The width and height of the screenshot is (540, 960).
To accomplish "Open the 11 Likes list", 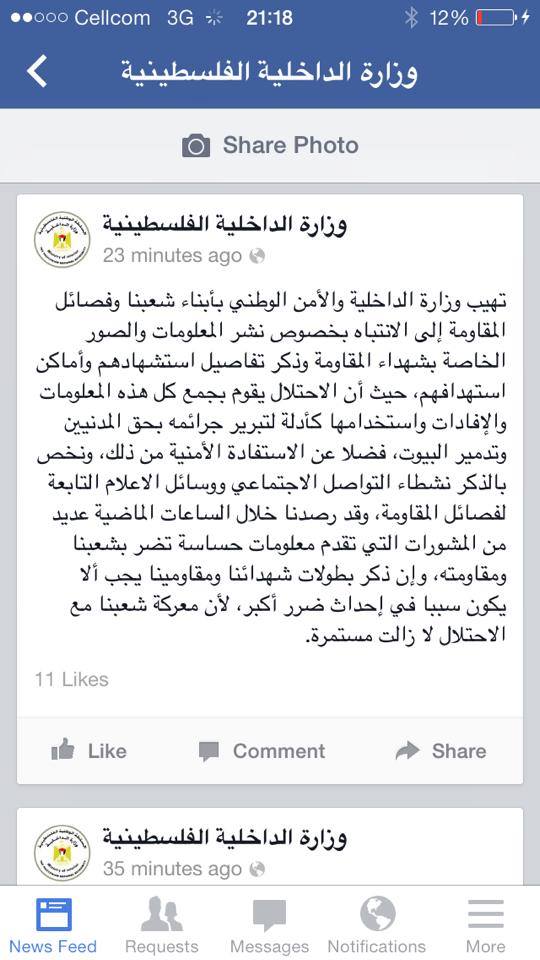I will (x=71, y=679).
